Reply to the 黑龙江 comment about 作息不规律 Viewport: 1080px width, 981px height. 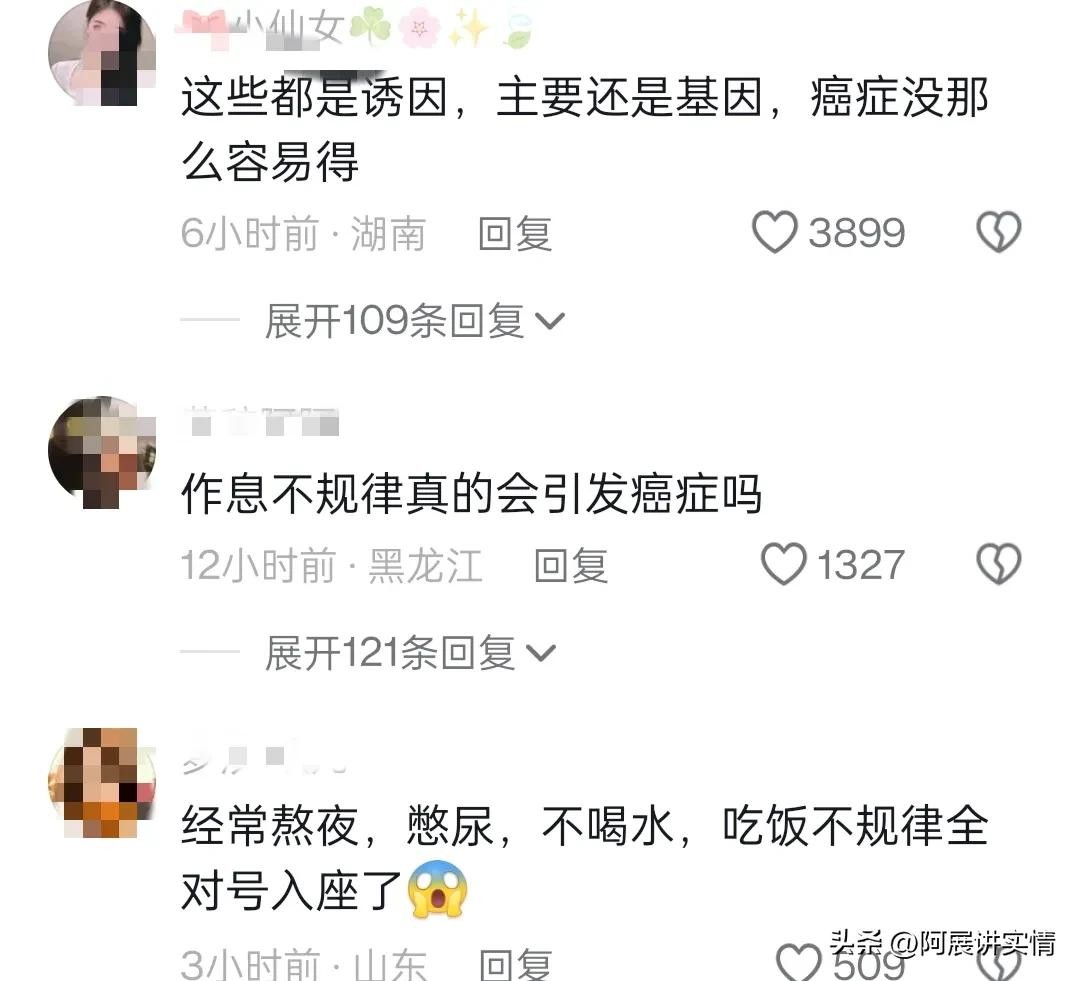click(x=571, y=566)
